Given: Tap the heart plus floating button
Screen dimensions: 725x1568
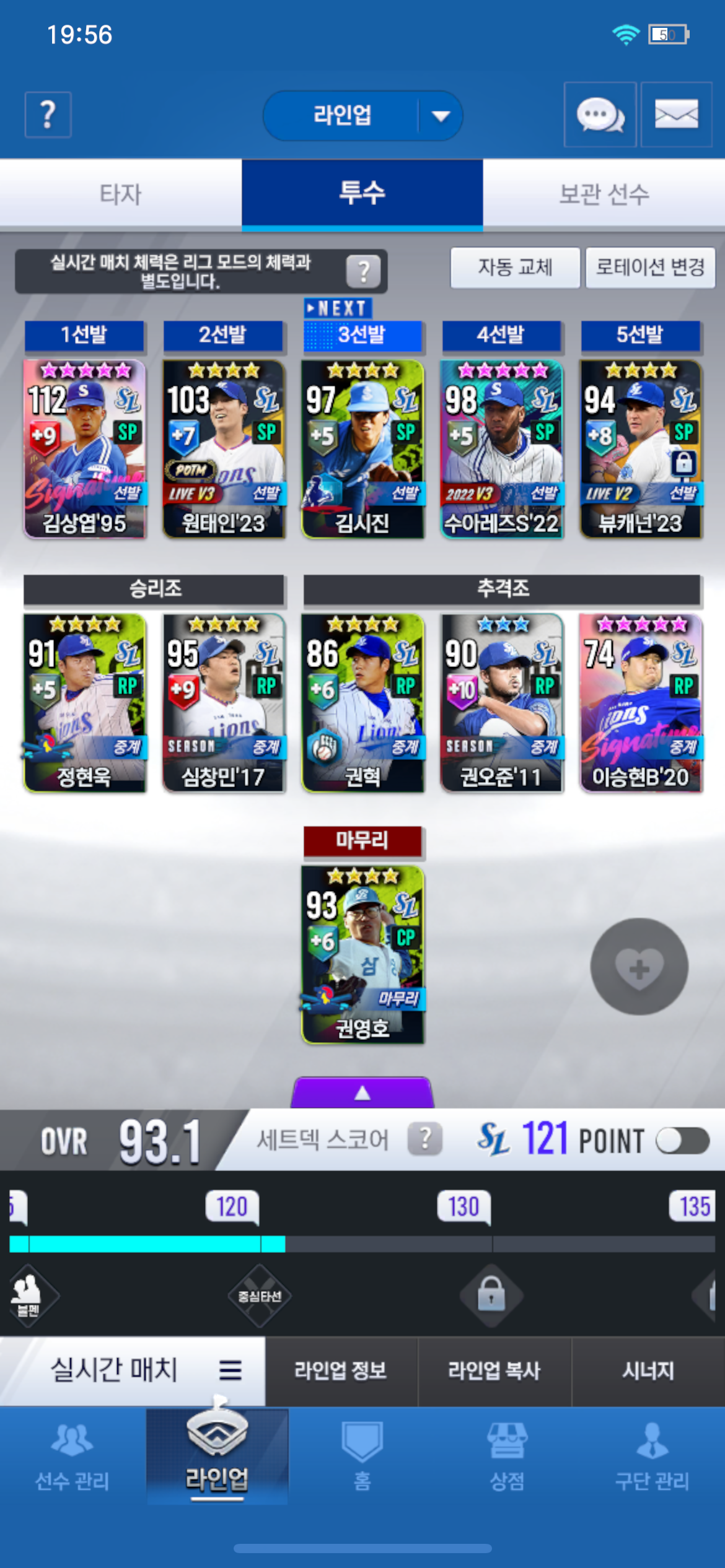Looking at the screenshot, I should [639, 967].
